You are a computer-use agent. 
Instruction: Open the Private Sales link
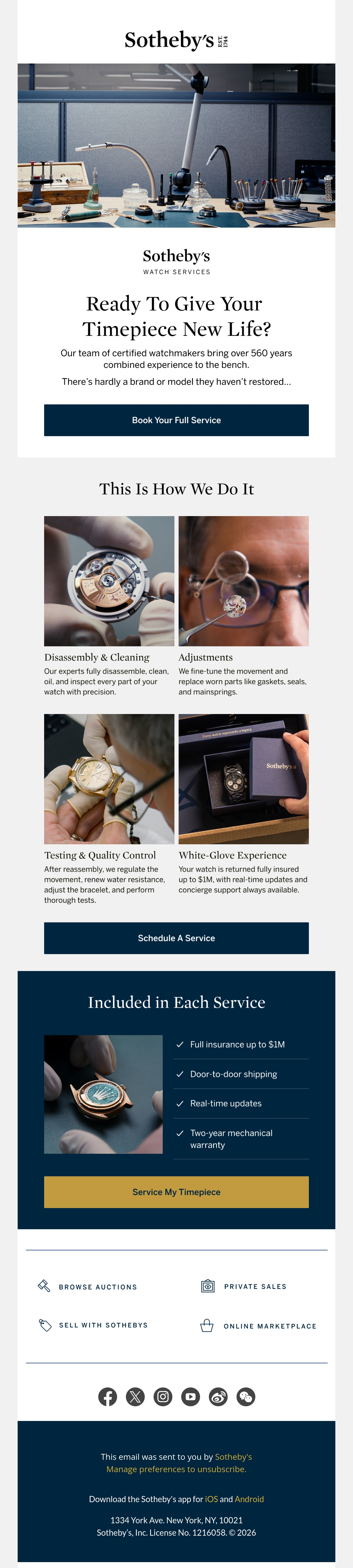(x=244, y=1286)
